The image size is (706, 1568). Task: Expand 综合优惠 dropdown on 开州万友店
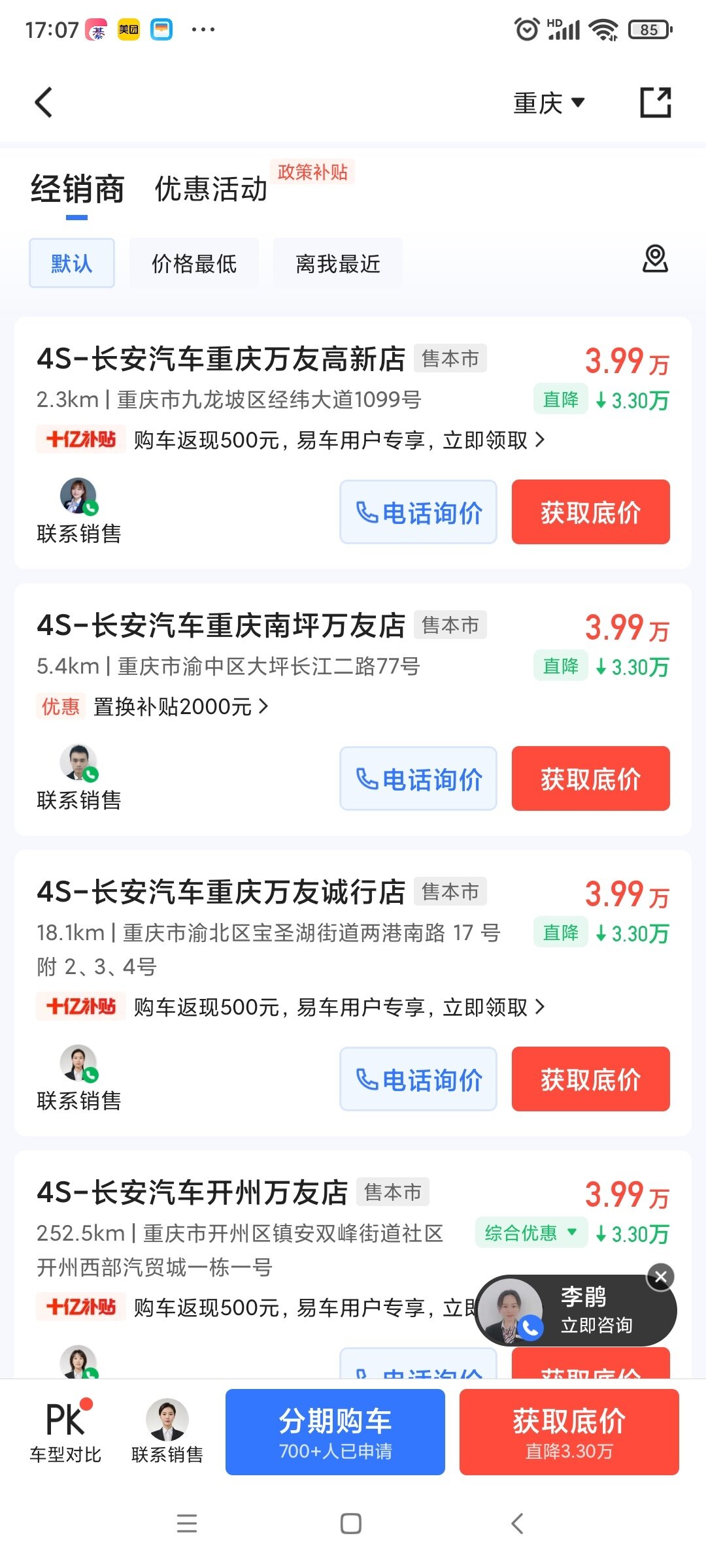(x=531, y=1233)
